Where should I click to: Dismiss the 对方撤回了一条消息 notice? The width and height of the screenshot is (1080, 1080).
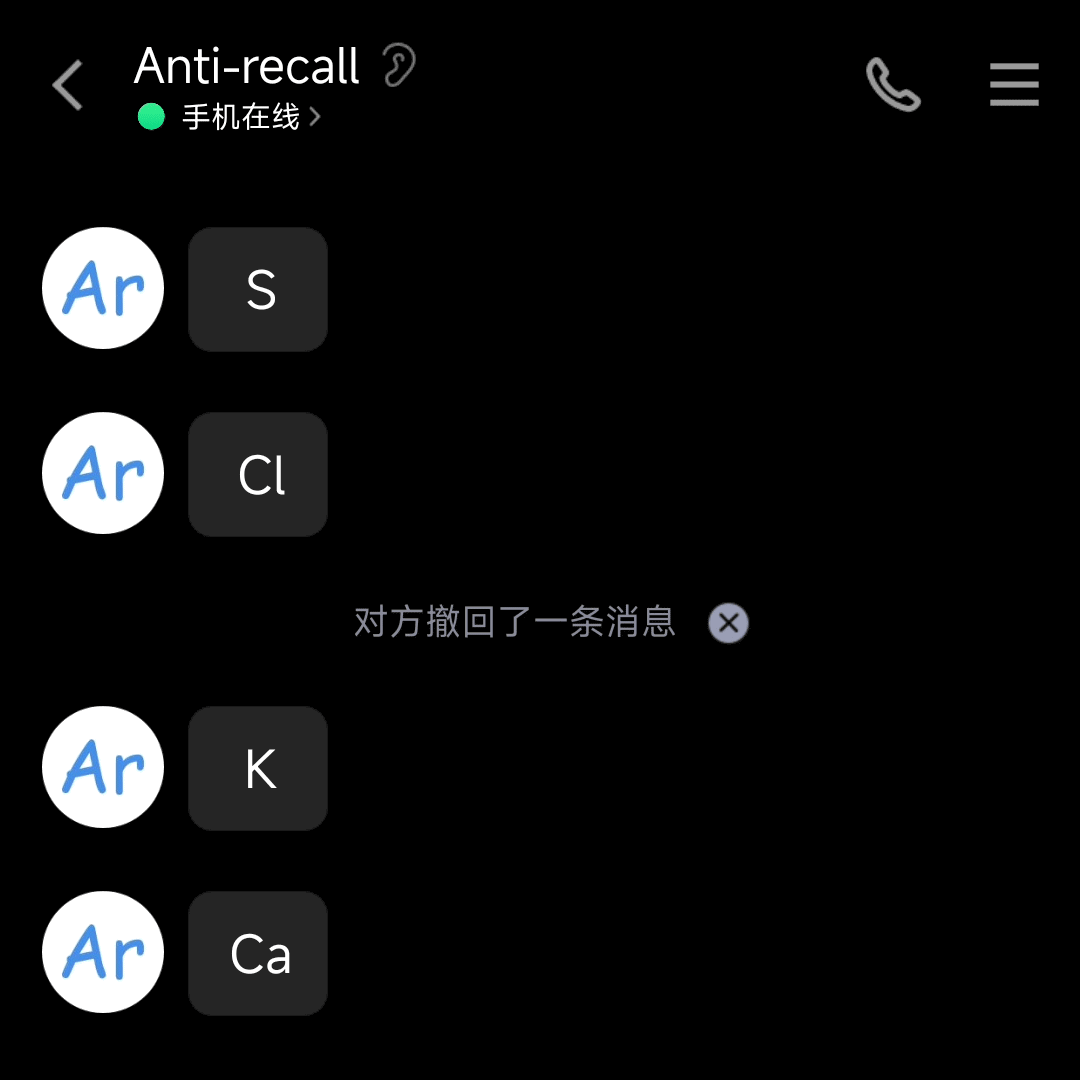coord(728,623)
